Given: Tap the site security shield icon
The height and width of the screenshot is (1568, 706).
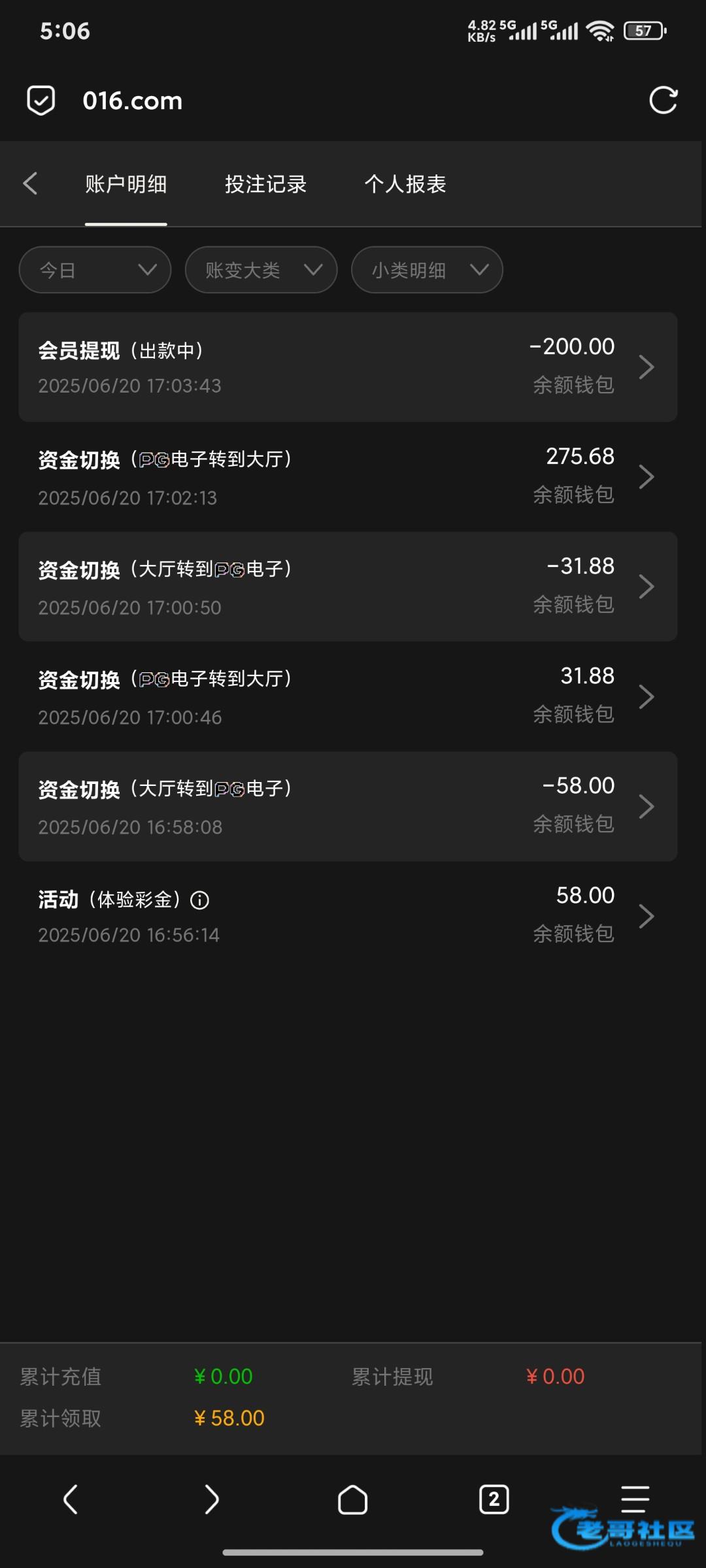Looking at the screenshot, I should [x=41, y=101].
